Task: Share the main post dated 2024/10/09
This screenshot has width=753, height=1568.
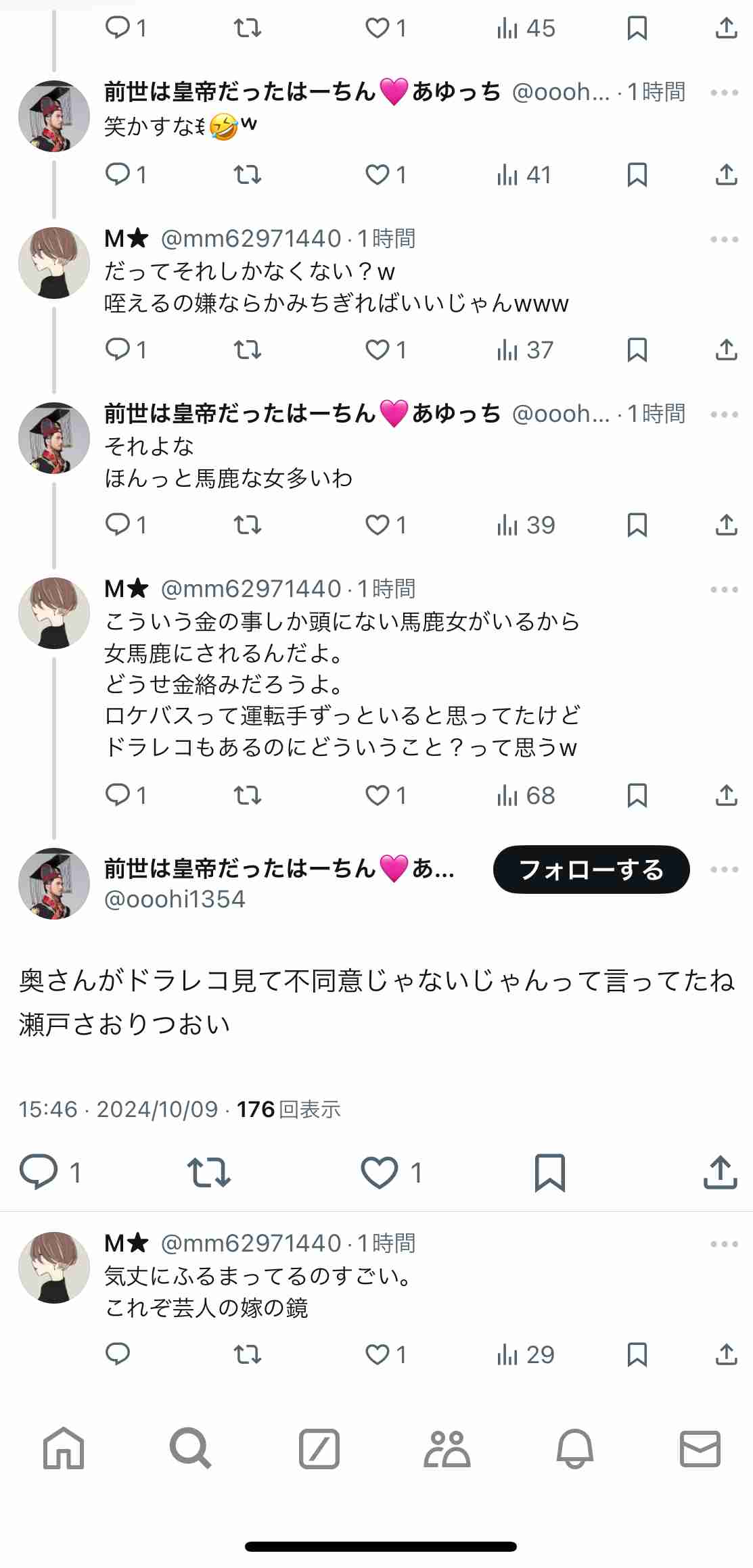Action: coord(721,1172)
